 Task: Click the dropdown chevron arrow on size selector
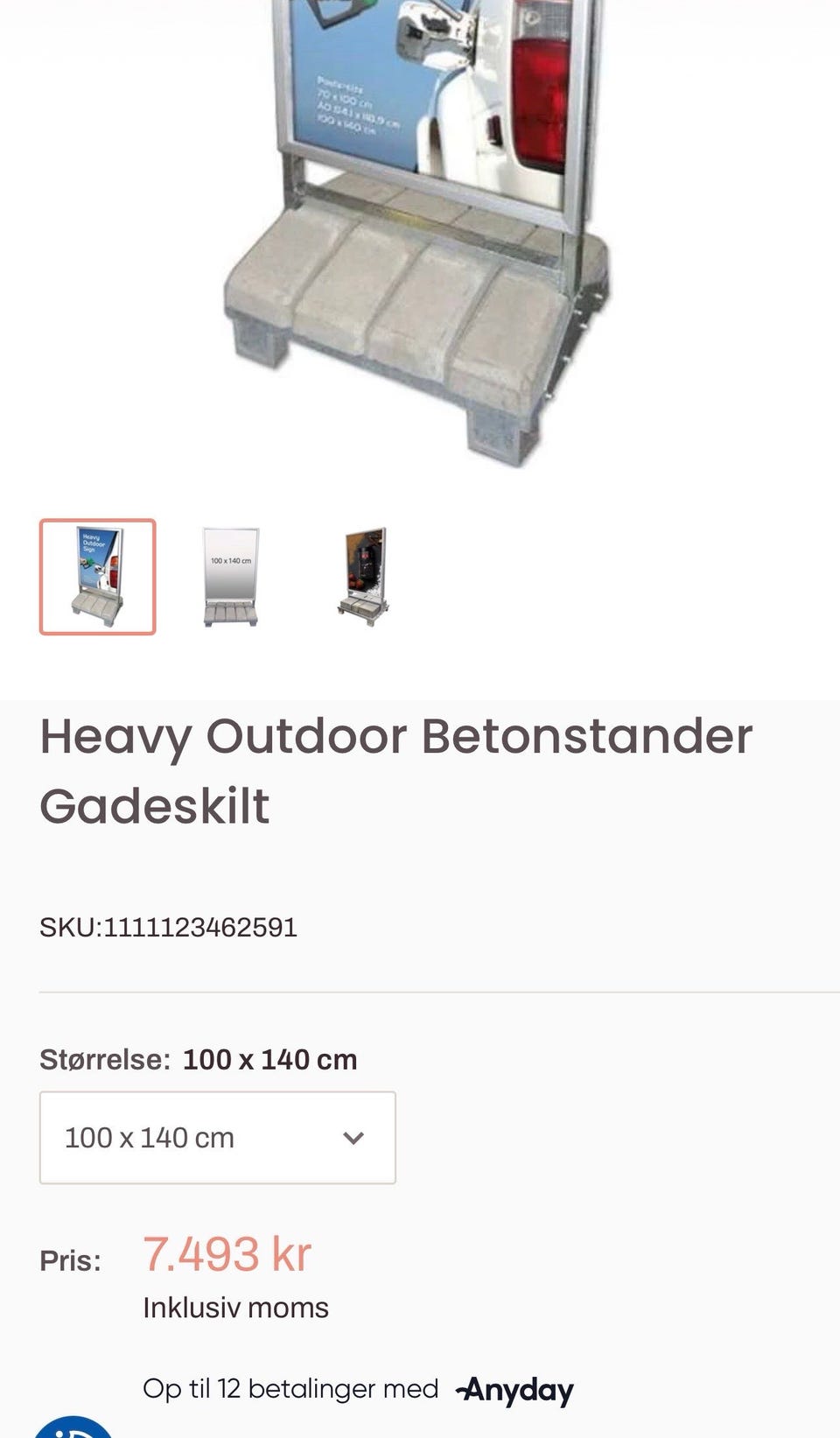pos(353,1137)
